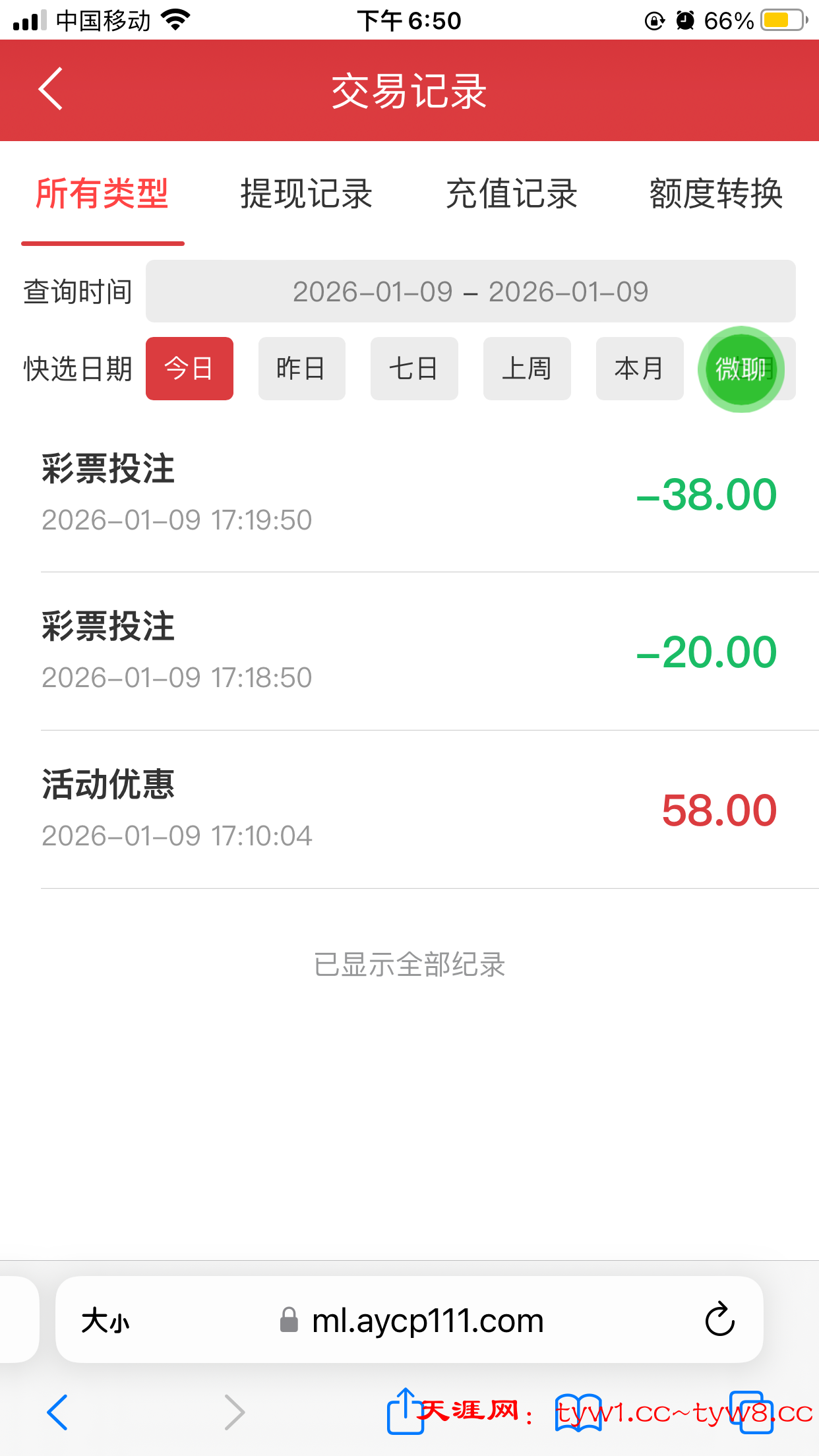
Task: Filter records by 本月
Action: 639,369
